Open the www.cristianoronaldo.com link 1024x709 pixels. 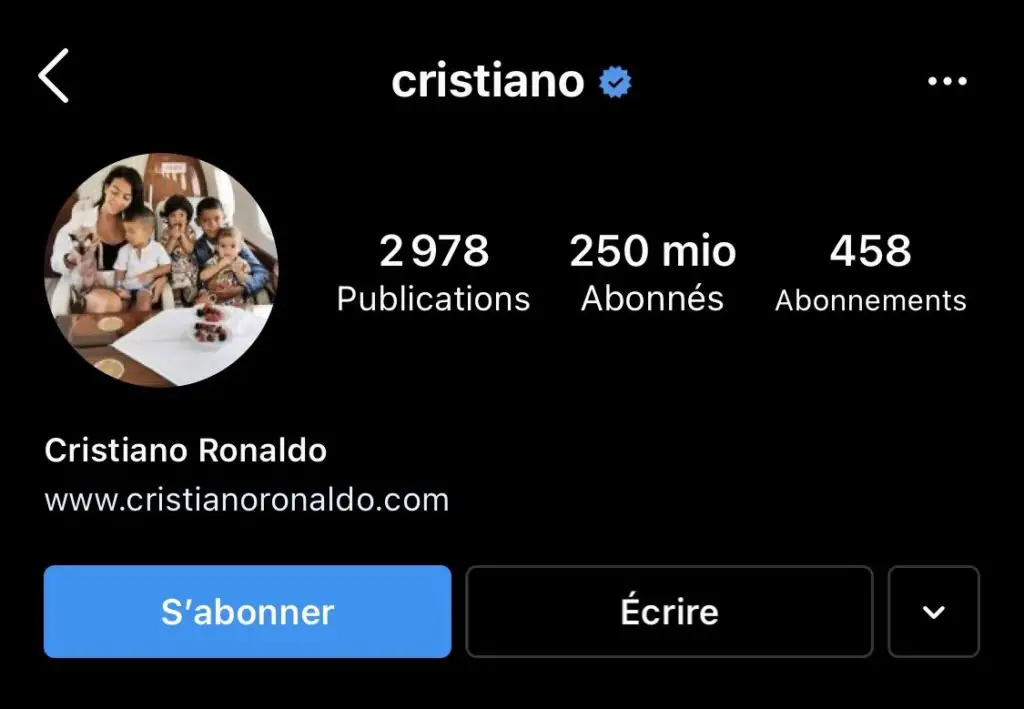(246, 500)
